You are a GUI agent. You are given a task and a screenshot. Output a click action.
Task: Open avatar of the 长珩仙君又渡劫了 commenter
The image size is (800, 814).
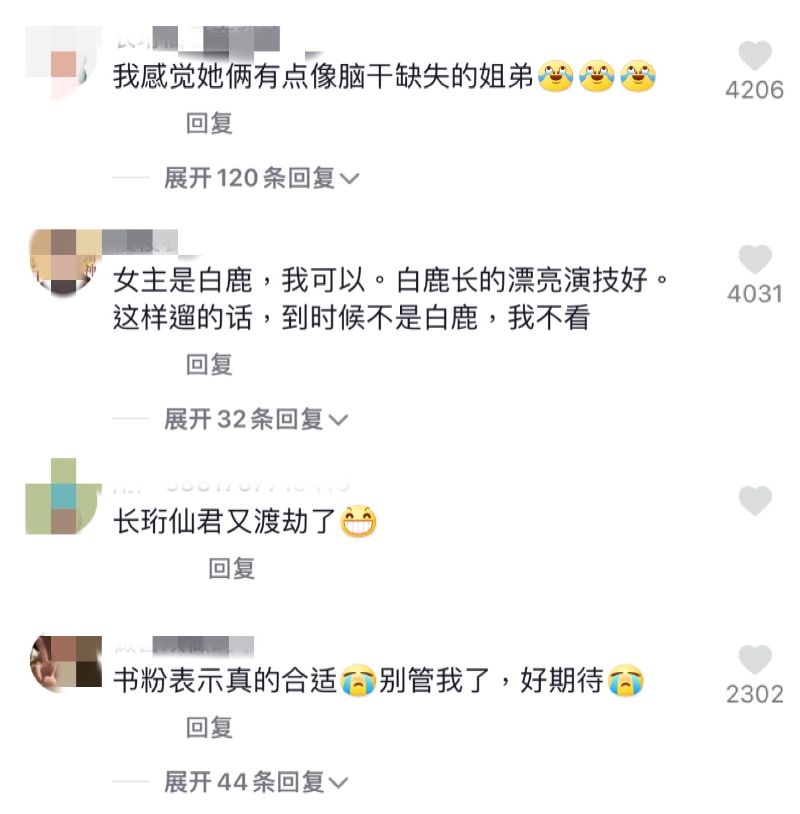coord(64,497)
